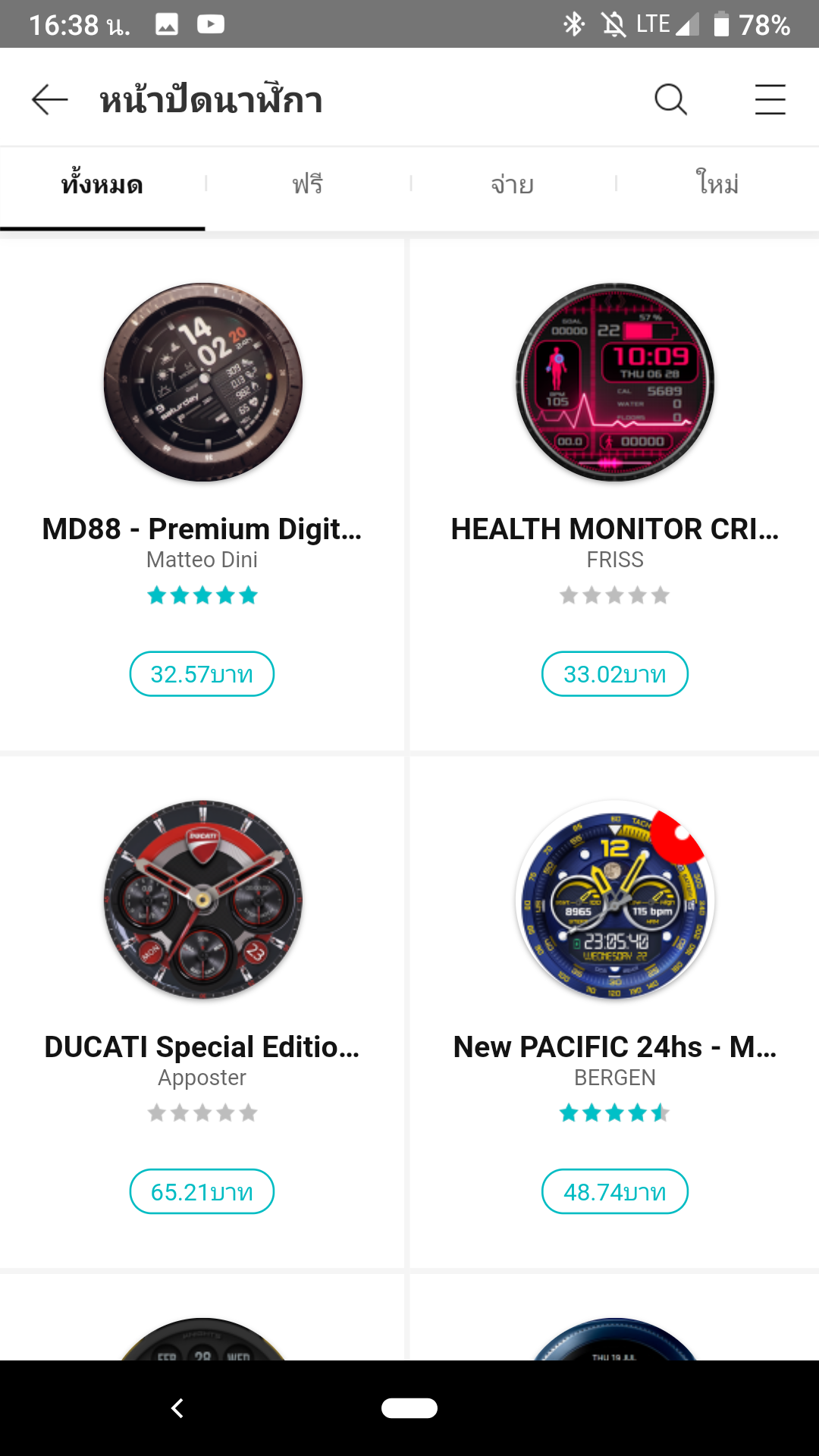Switch to the ฟรี tab

[x=308, y=184]
